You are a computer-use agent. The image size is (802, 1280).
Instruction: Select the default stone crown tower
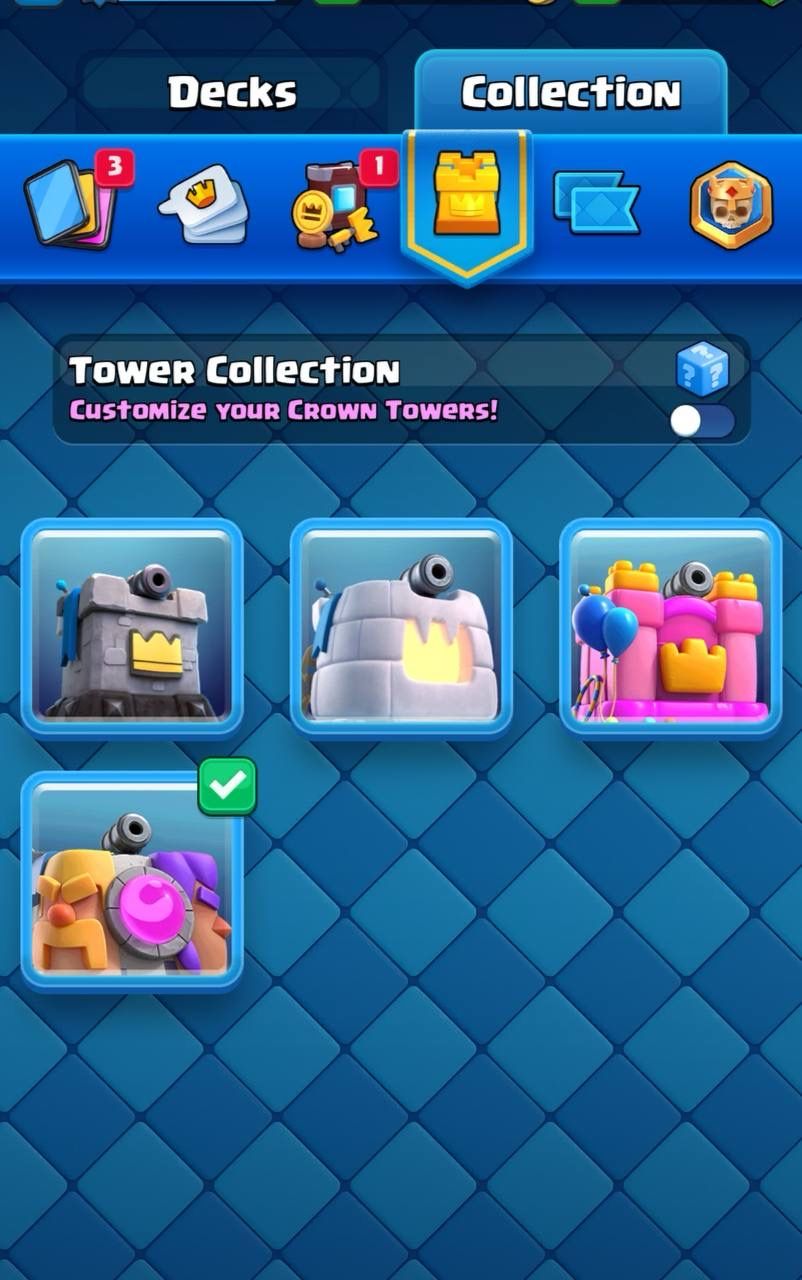click(x=132, y=628)
